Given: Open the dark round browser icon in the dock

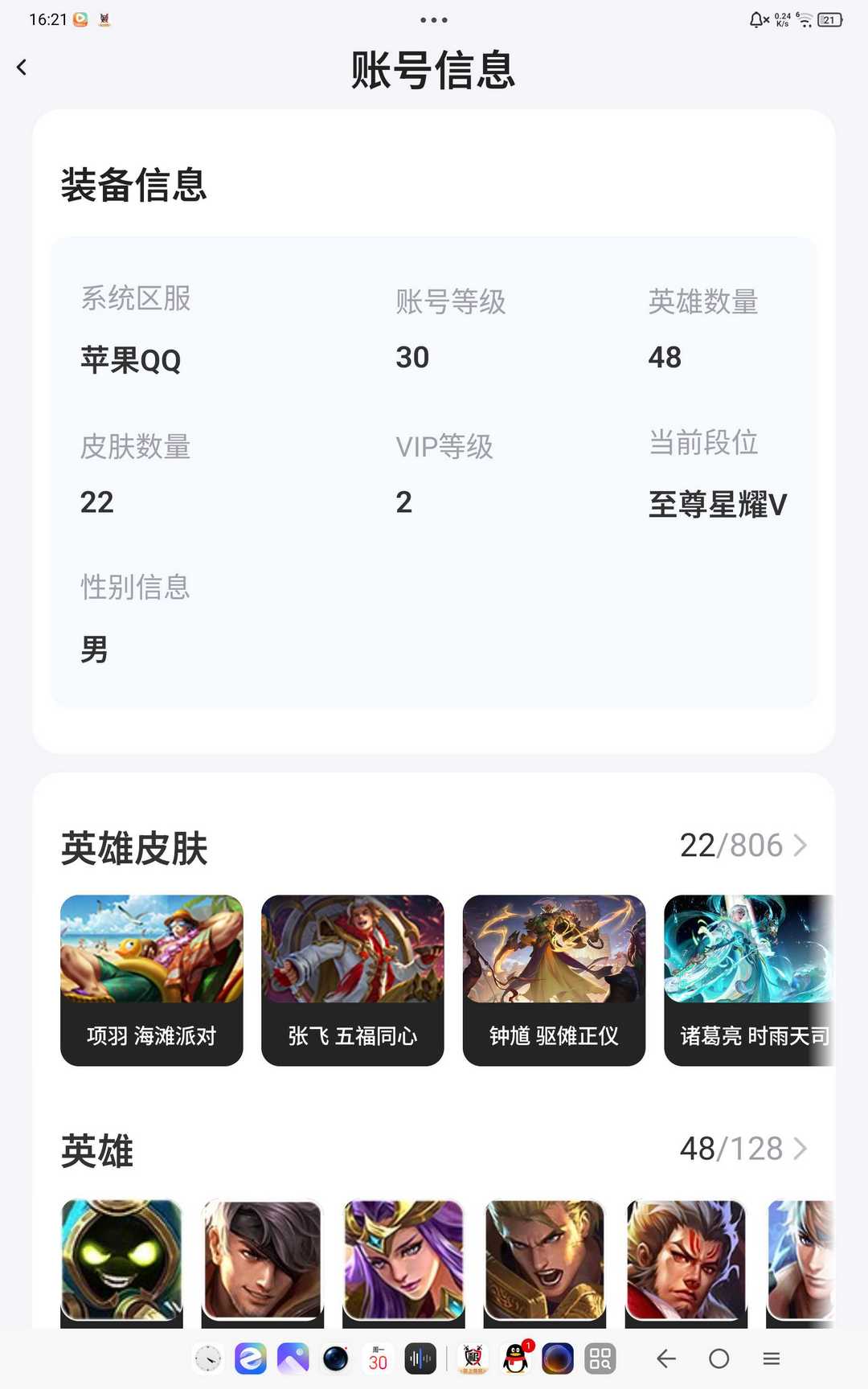Looking at the screenshot, I should [558, 1358].
